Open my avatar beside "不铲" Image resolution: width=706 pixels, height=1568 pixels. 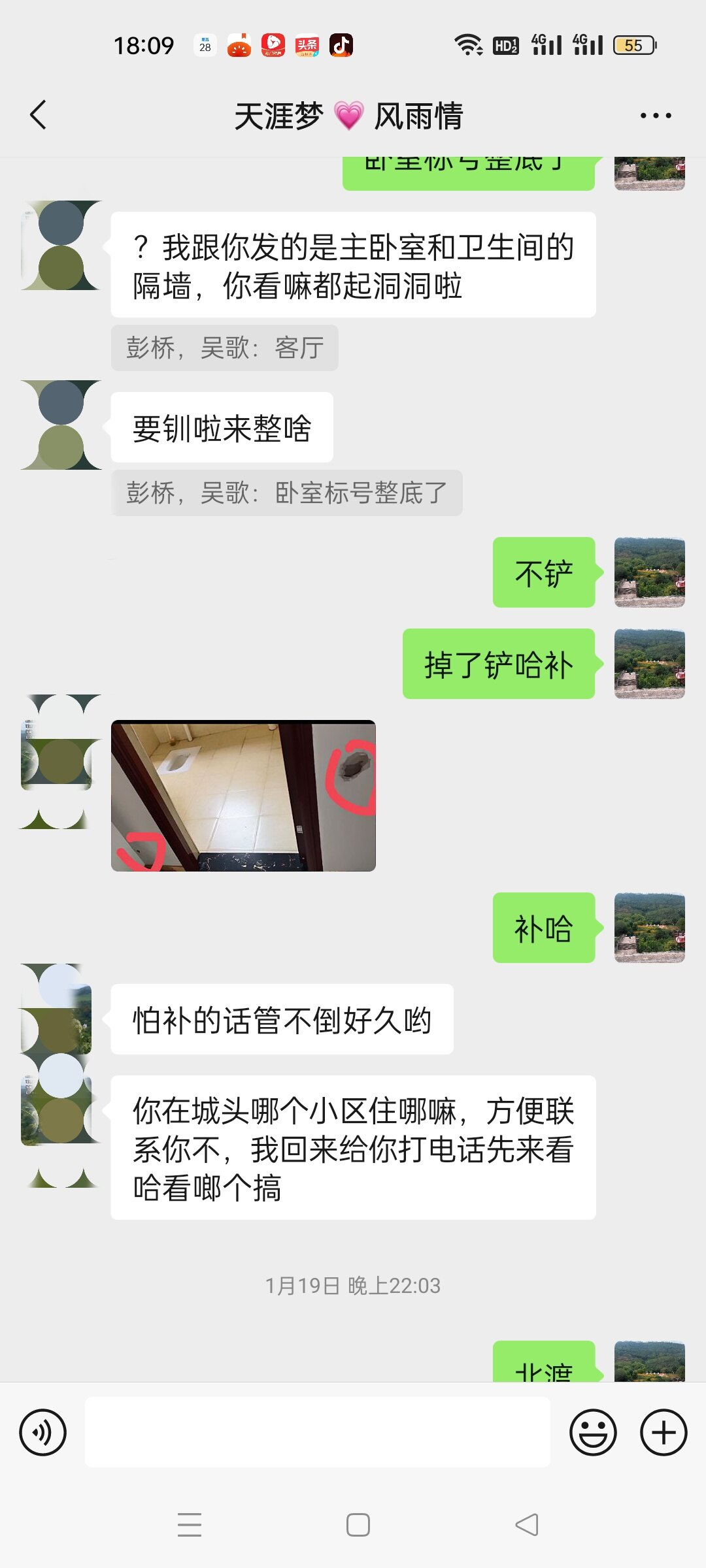pyautogui.click(x=649, y=572)
